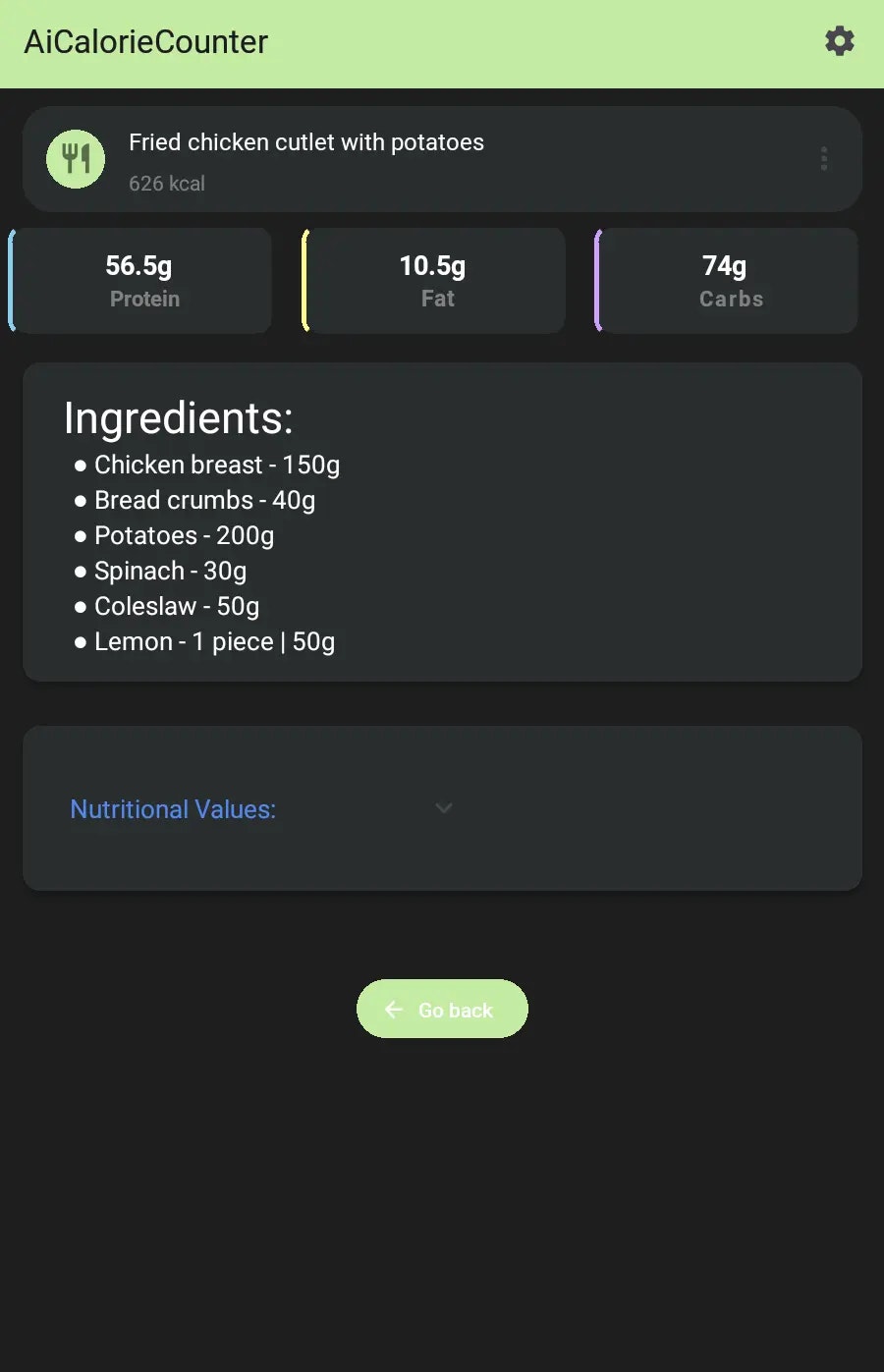
Task: Tap the Go back button
Action: (x=442, y=1009)
